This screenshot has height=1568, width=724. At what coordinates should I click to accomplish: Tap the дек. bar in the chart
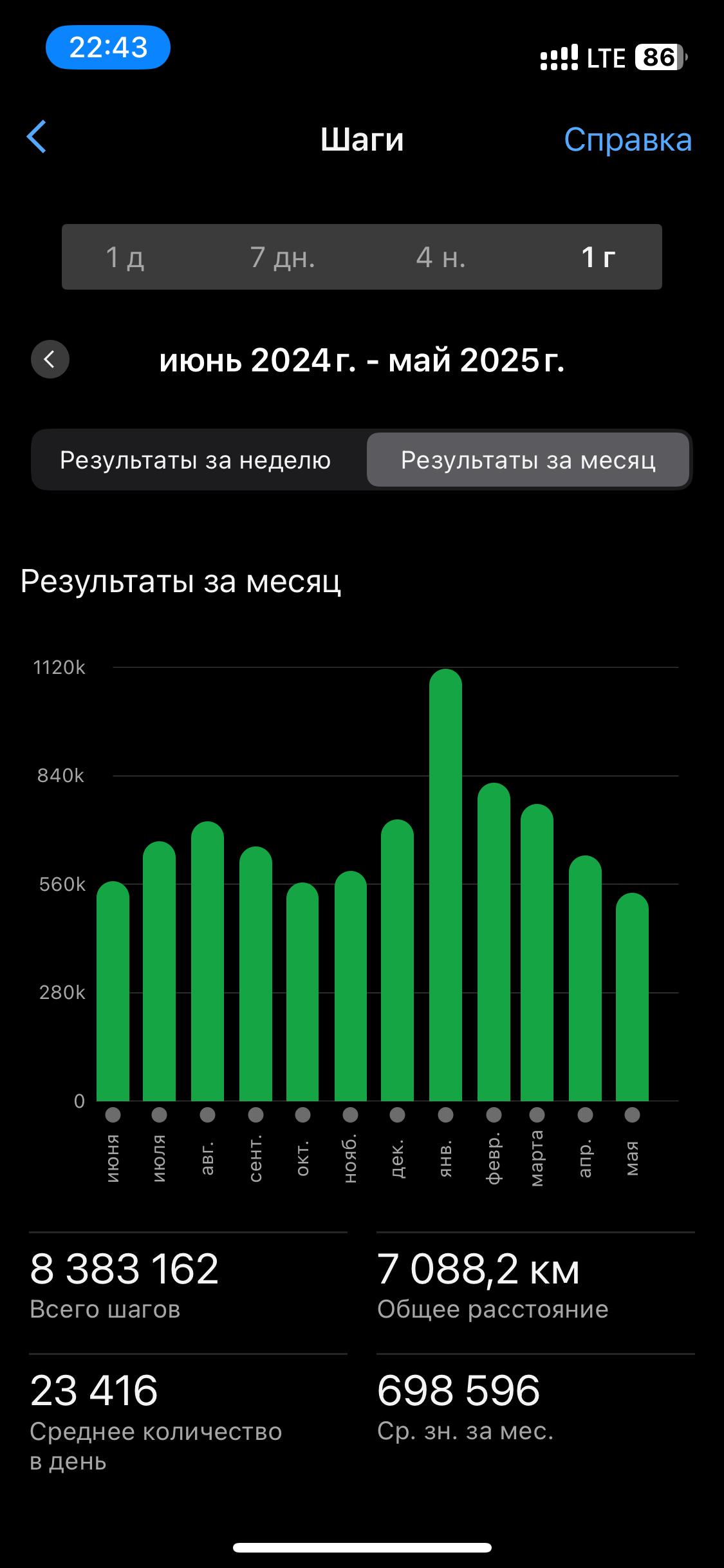397,960
